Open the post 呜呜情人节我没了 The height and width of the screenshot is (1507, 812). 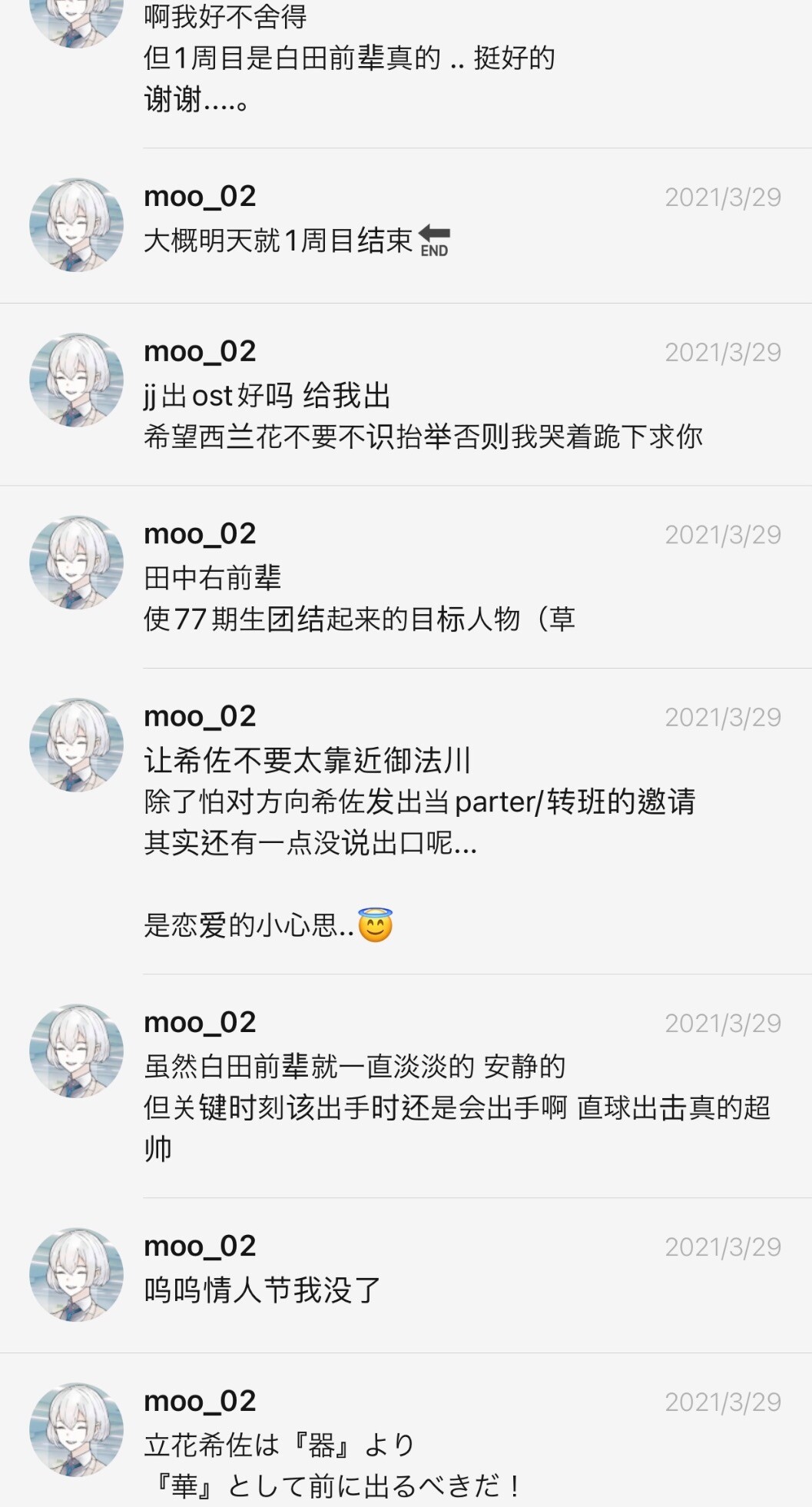click(406, 1275)
